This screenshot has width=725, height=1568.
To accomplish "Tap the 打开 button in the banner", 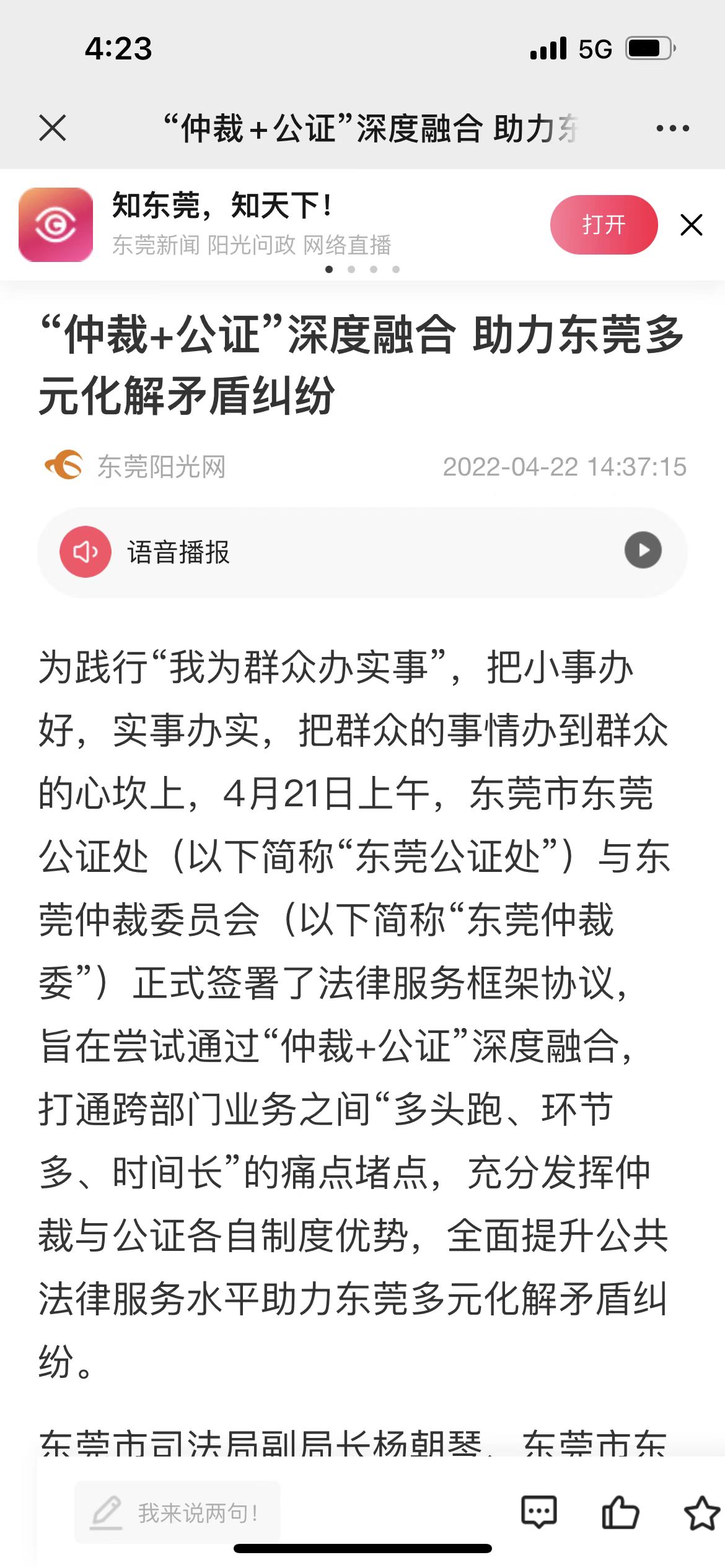I will (604, 225).
